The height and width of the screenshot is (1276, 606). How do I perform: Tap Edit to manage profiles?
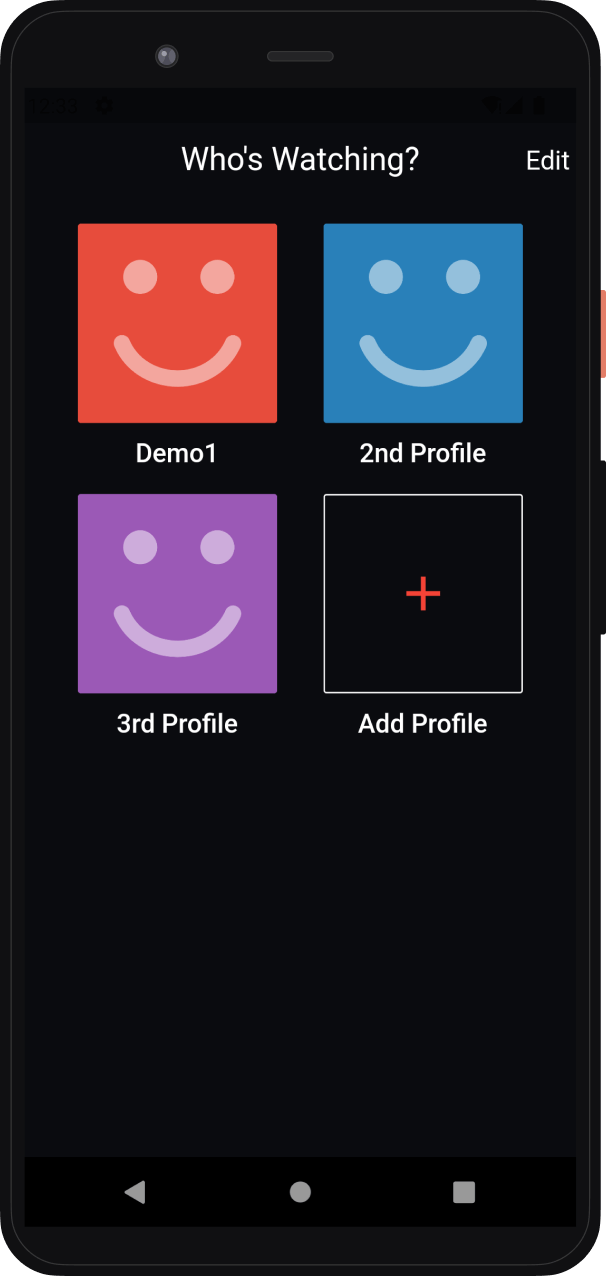pos(547,161)
